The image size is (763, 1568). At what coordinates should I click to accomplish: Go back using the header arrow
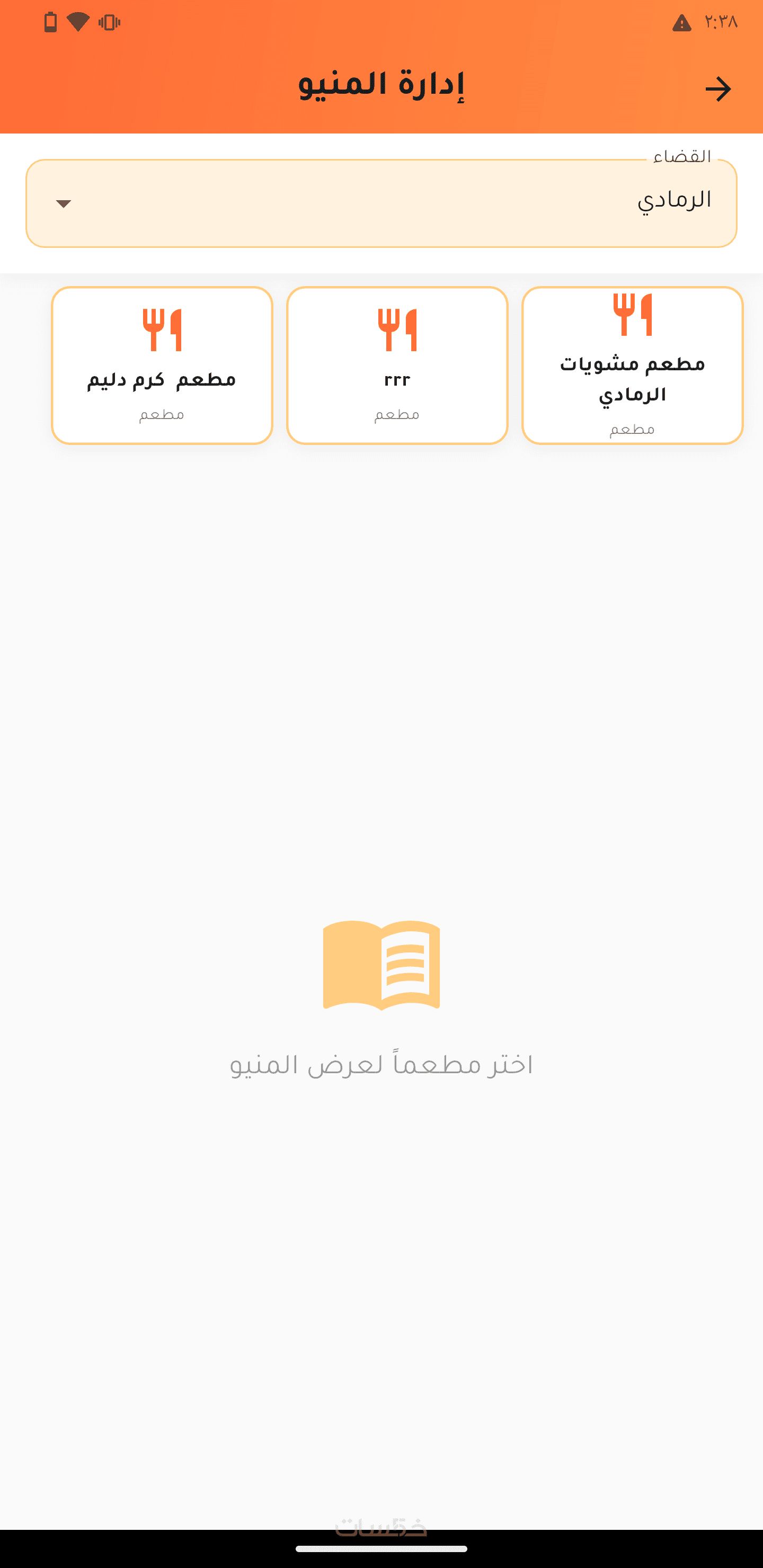[x=718, y=89]
